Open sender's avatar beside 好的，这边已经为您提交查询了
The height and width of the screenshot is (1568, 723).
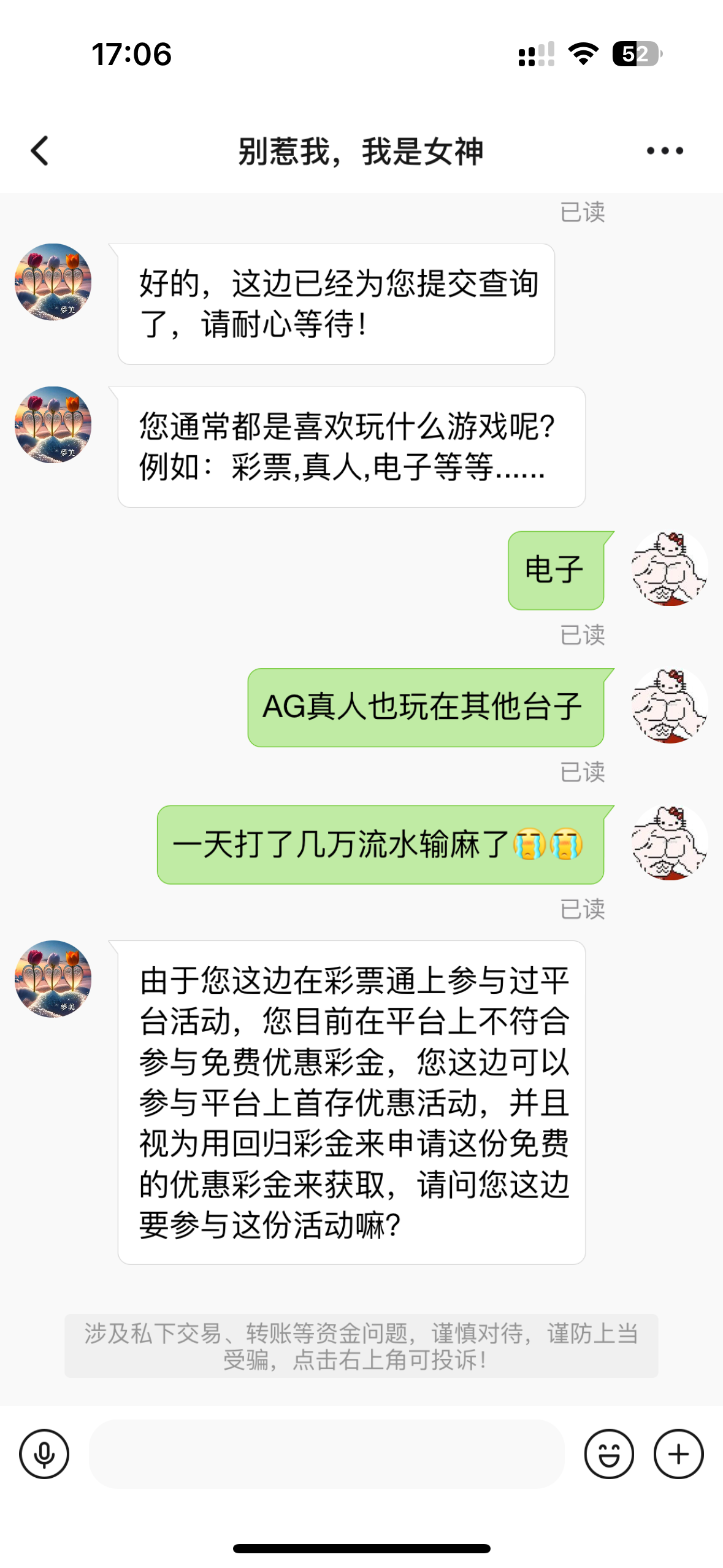53,282
